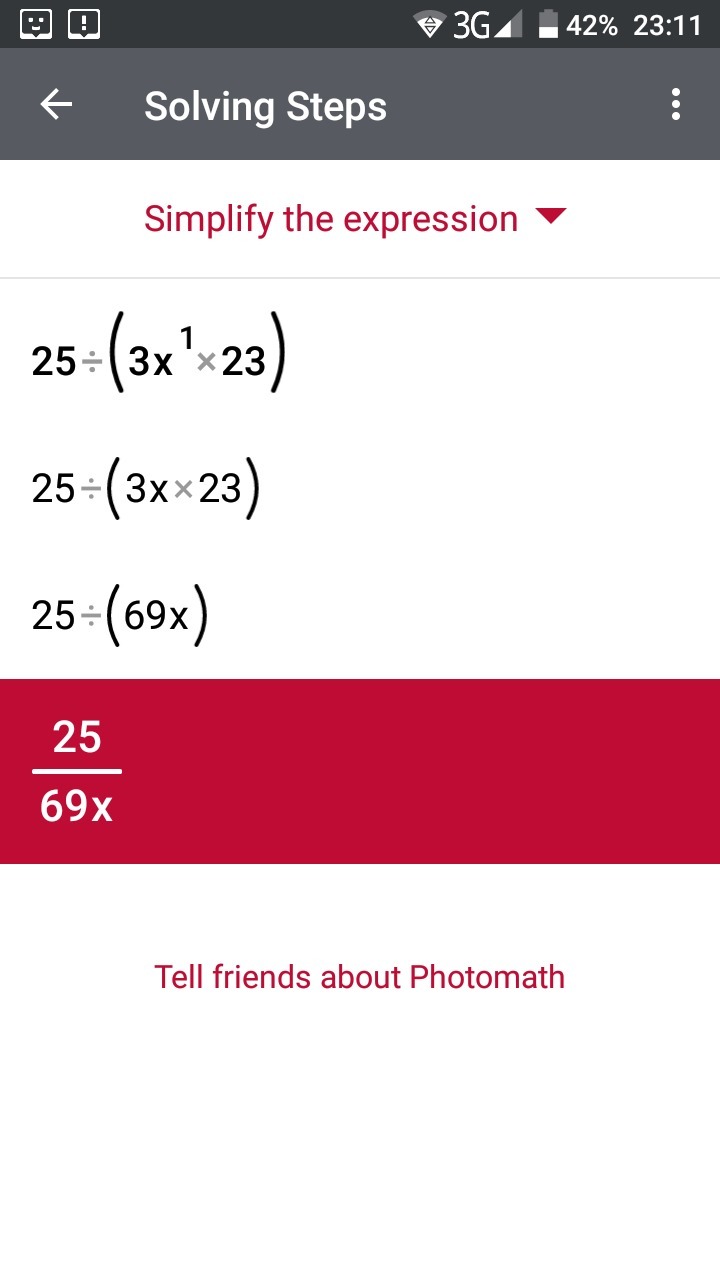Open the three-dot overflow menu

point(676,105)
